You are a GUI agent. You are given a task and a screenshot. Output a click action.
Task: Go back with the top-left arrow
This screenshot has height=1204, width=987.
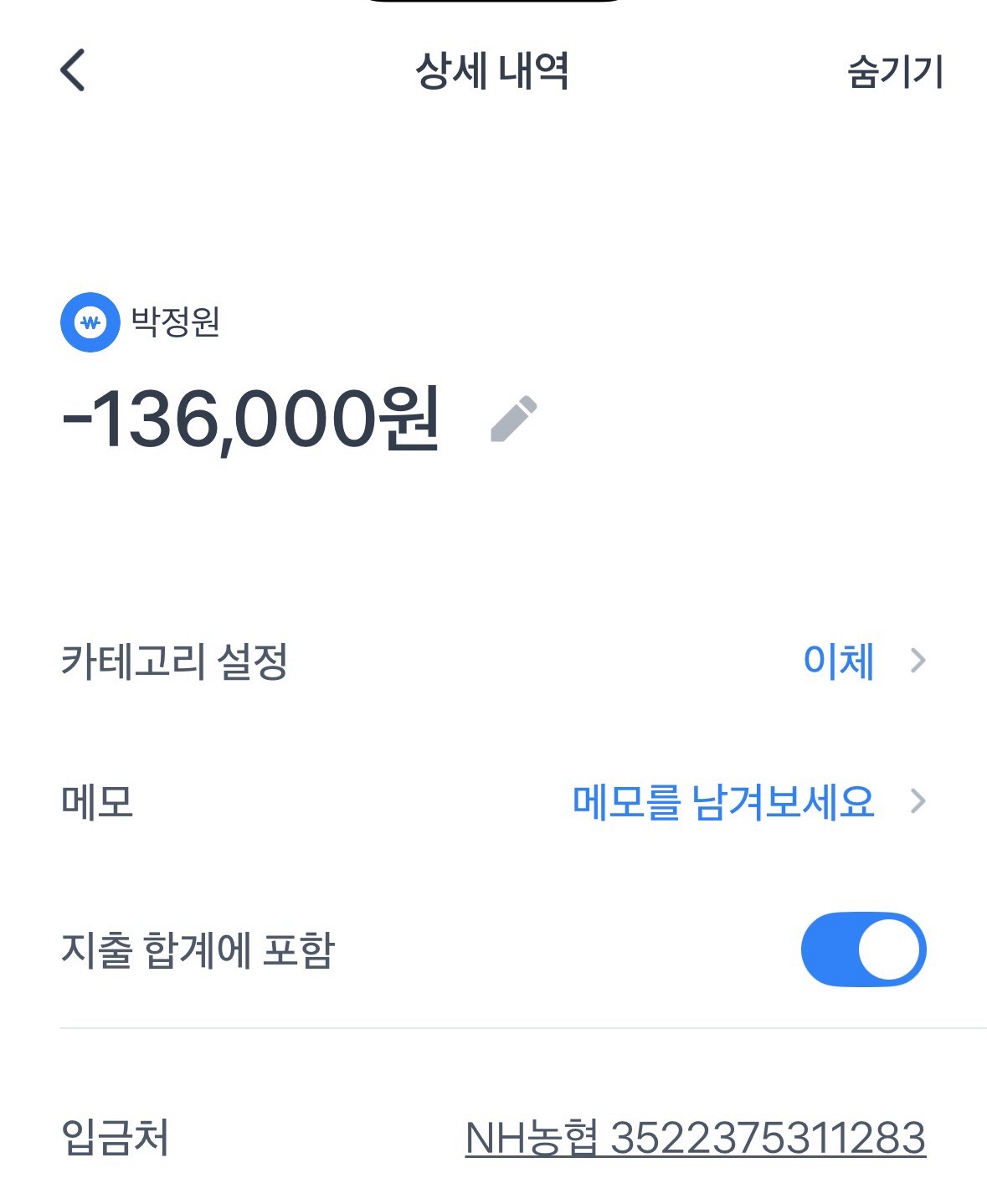pos(73,69)
